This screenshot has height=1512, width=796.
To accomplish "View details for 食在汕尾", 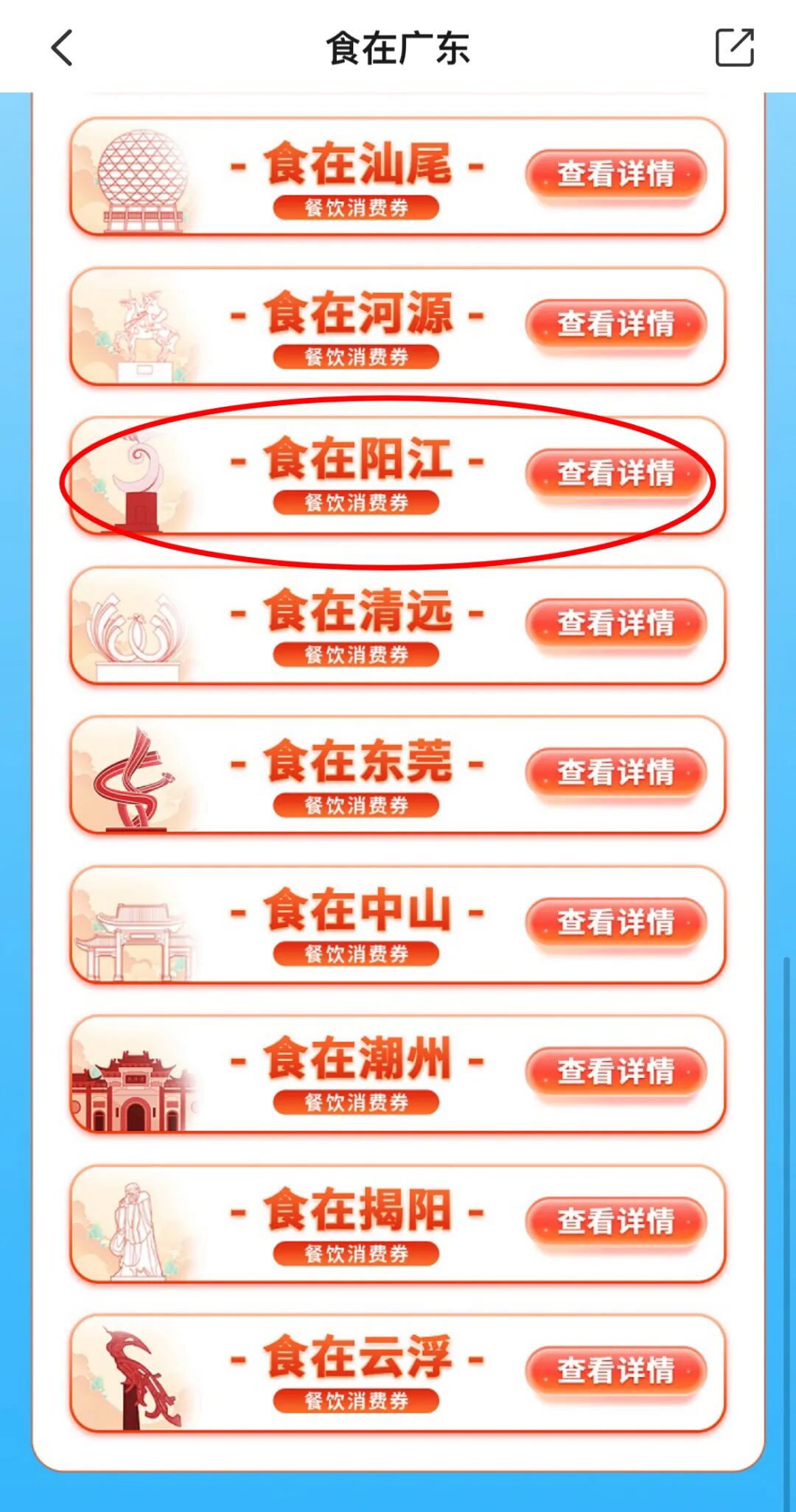I will pos(616,175).
